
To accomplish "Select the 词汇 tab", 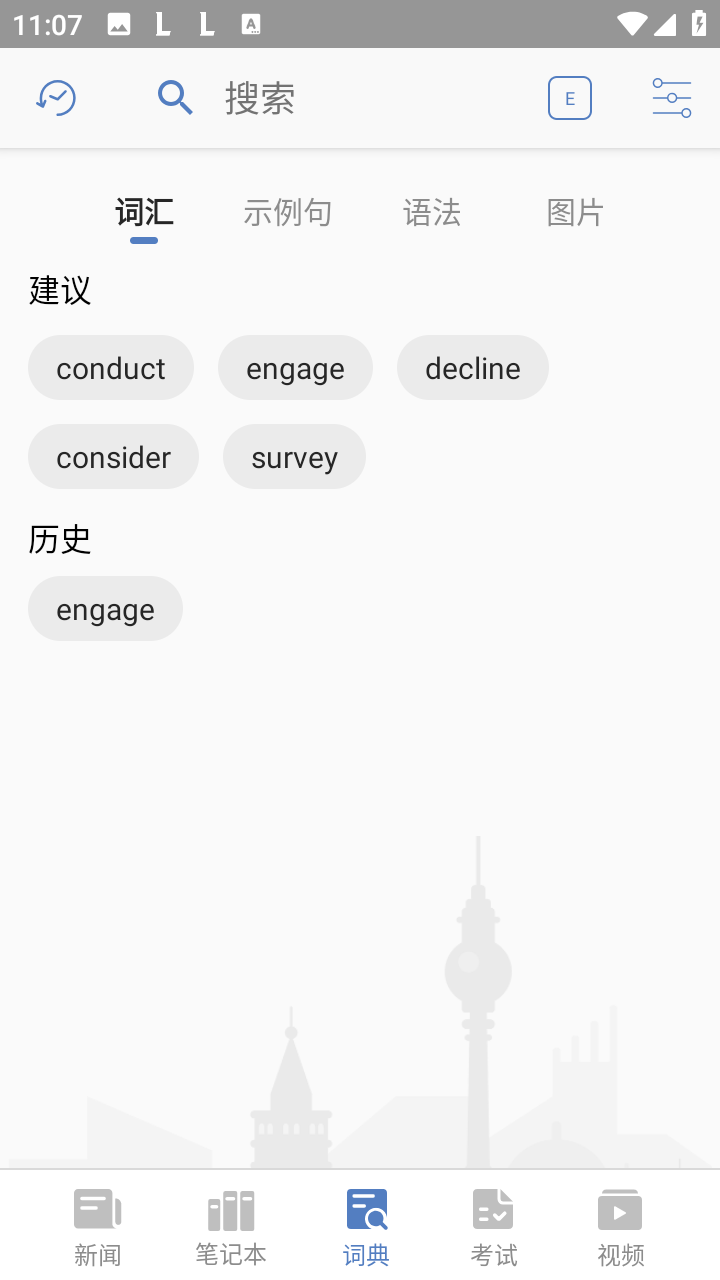I will (144, 213).
